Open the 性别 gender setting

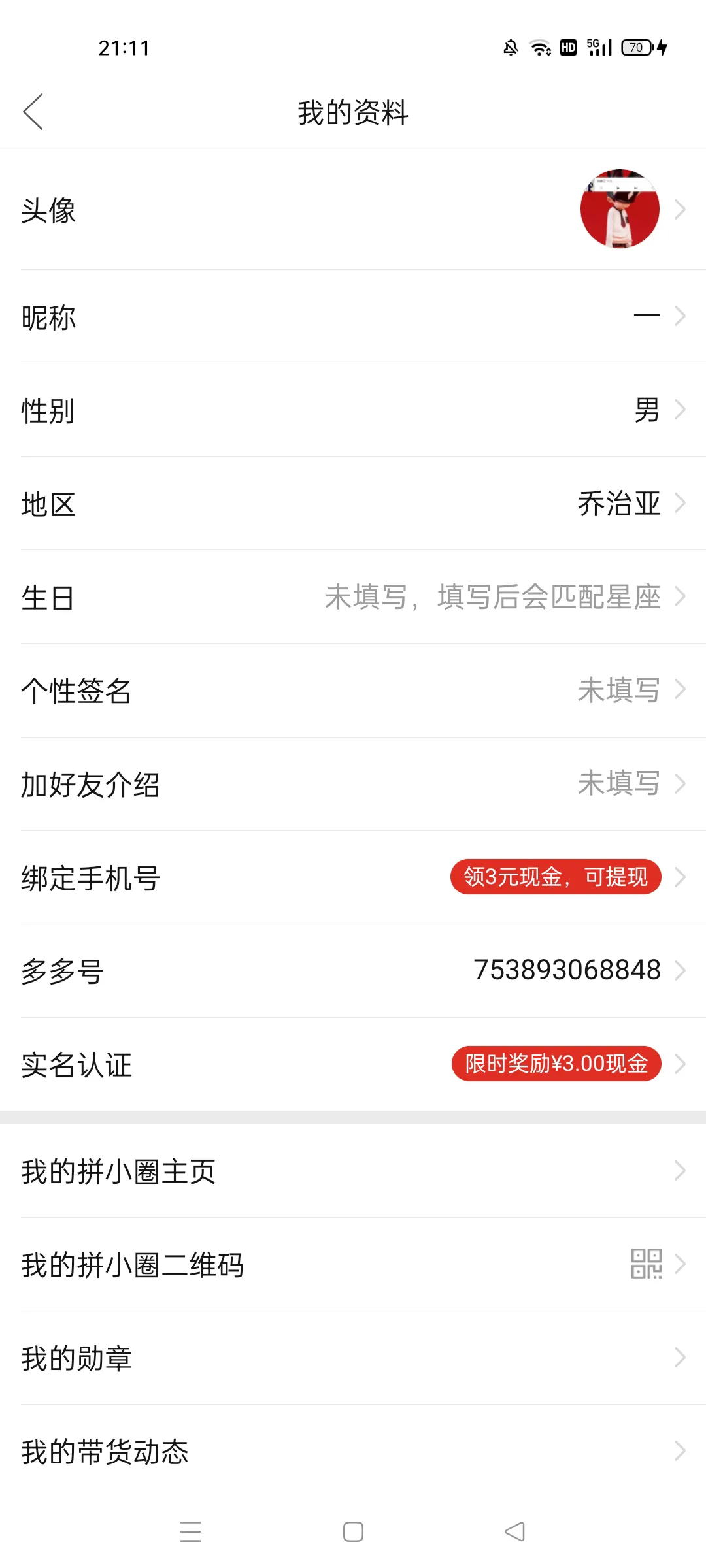click(353, 410)
